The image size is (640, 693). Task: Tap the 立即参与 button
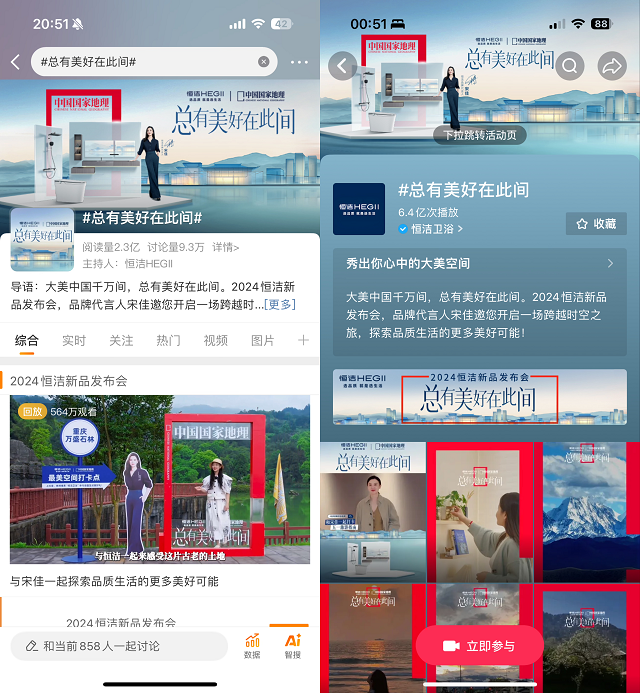point(479,646)
